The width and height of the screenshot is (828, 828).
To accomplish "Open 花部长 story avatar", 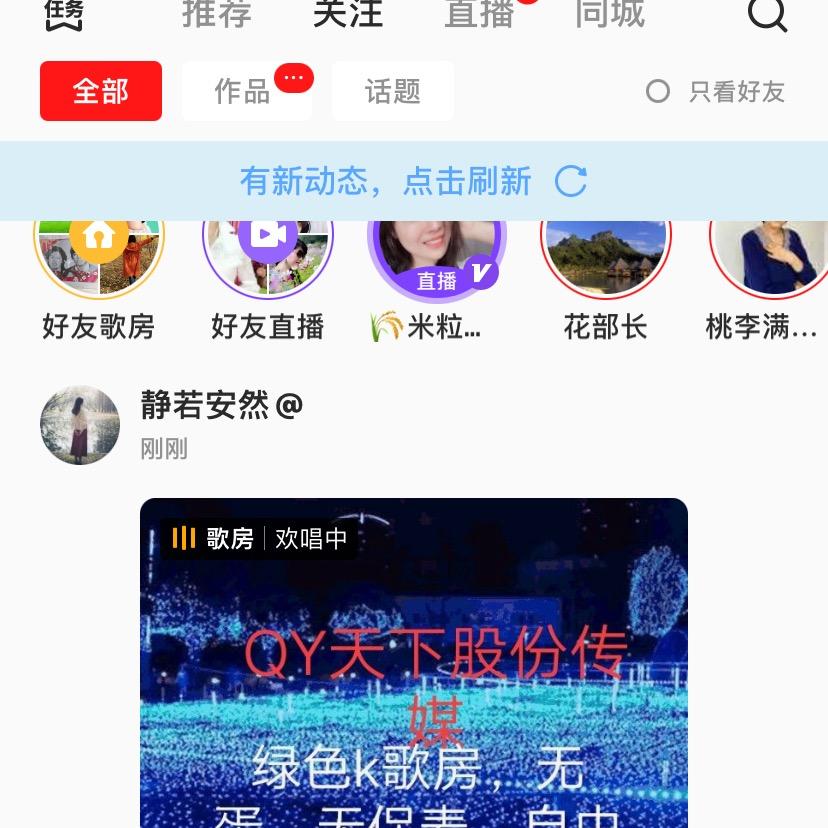I will 606,256.
